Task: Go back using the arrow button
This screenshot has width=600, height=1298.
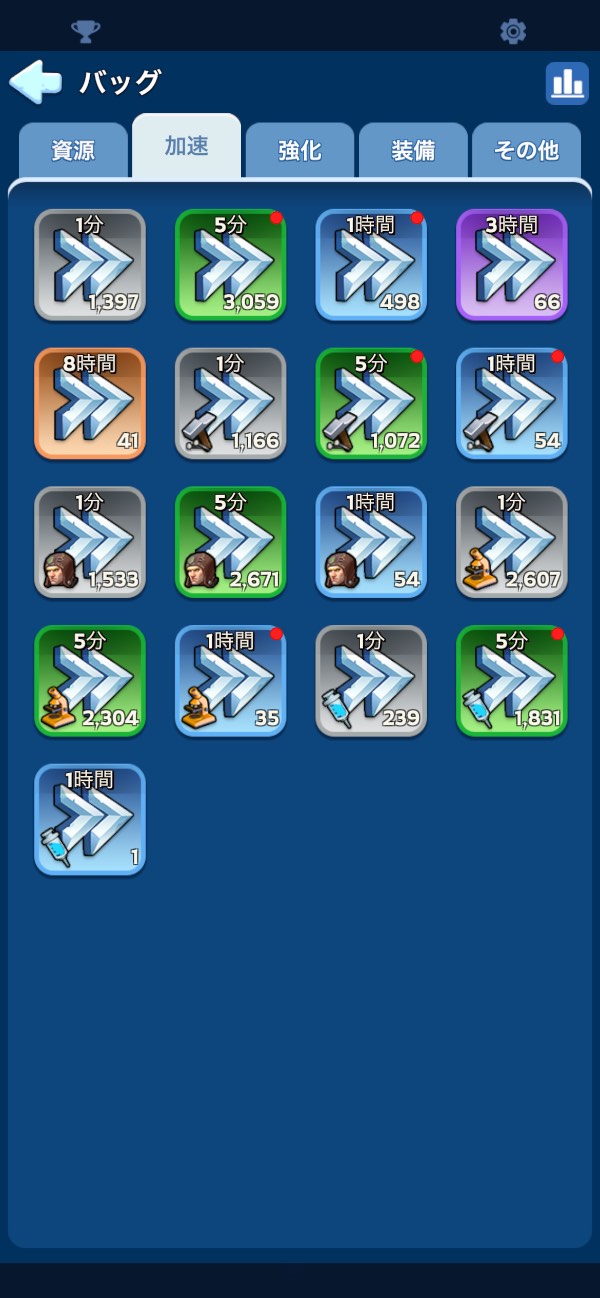Action: point(36,82)
